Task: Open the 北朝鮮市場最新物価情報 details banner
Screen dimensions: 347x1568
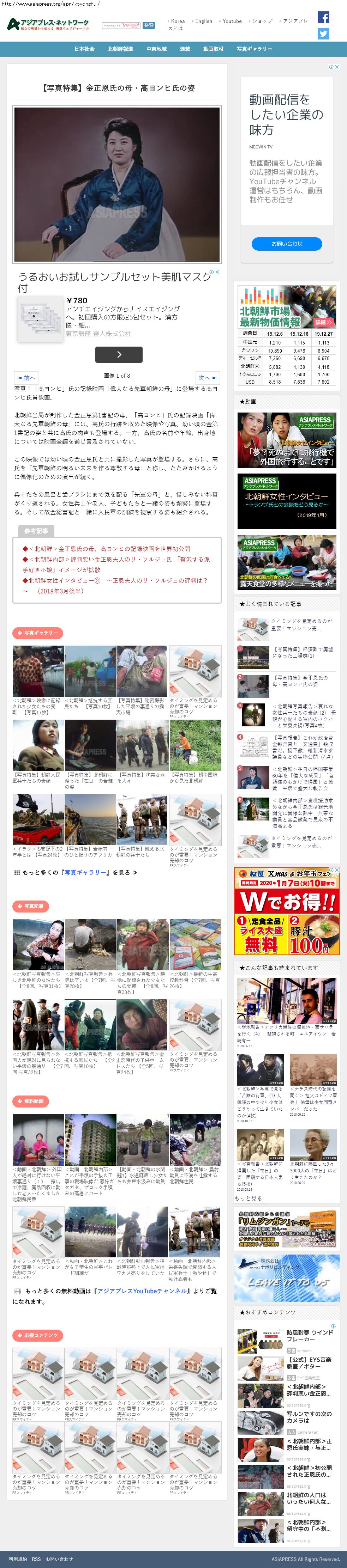Action: click(x=287, y=307)
